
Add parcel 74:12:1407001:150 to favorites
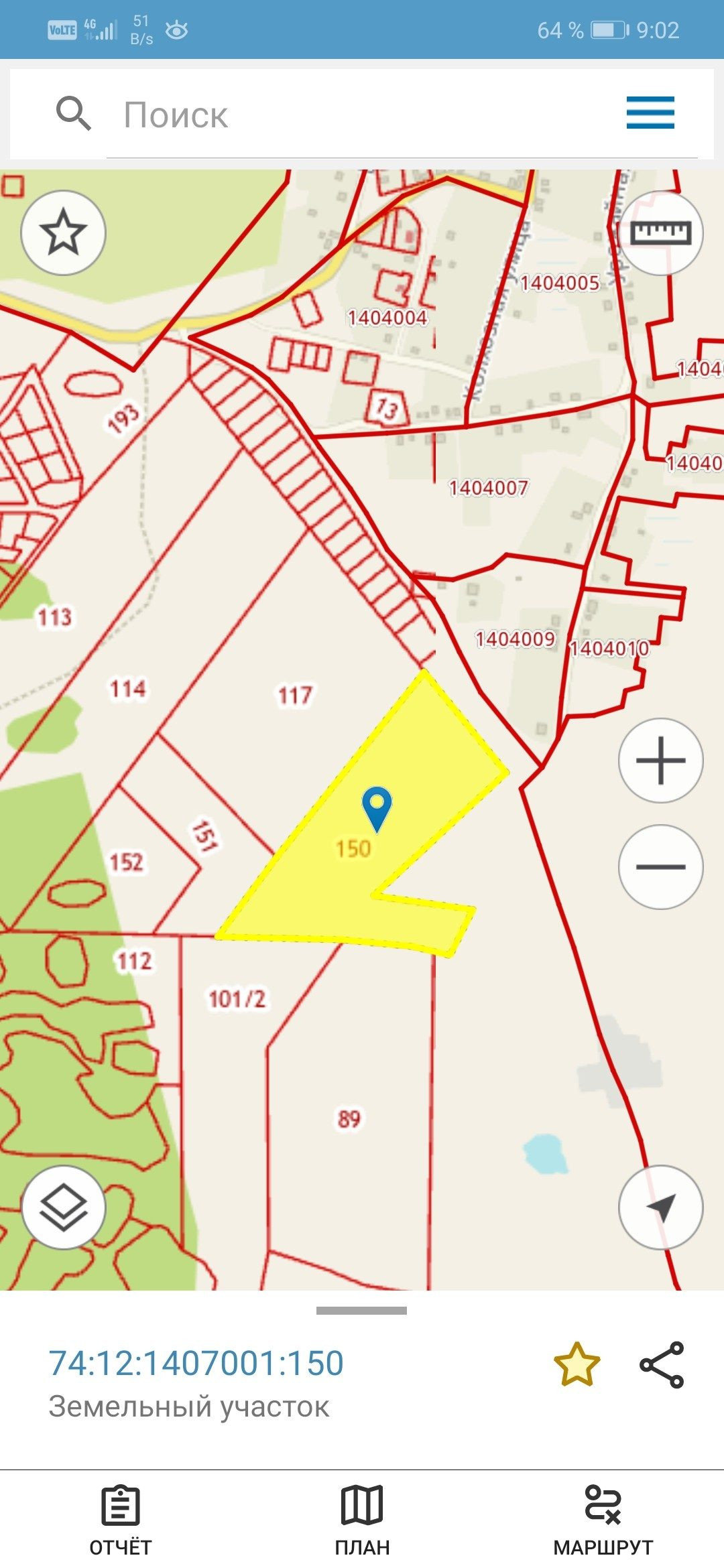click(577, 1364)
